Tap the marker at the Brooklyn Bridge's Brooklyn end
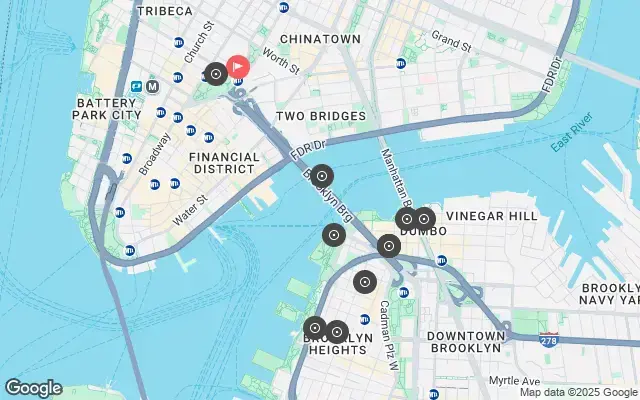 (x=389, y=245)
